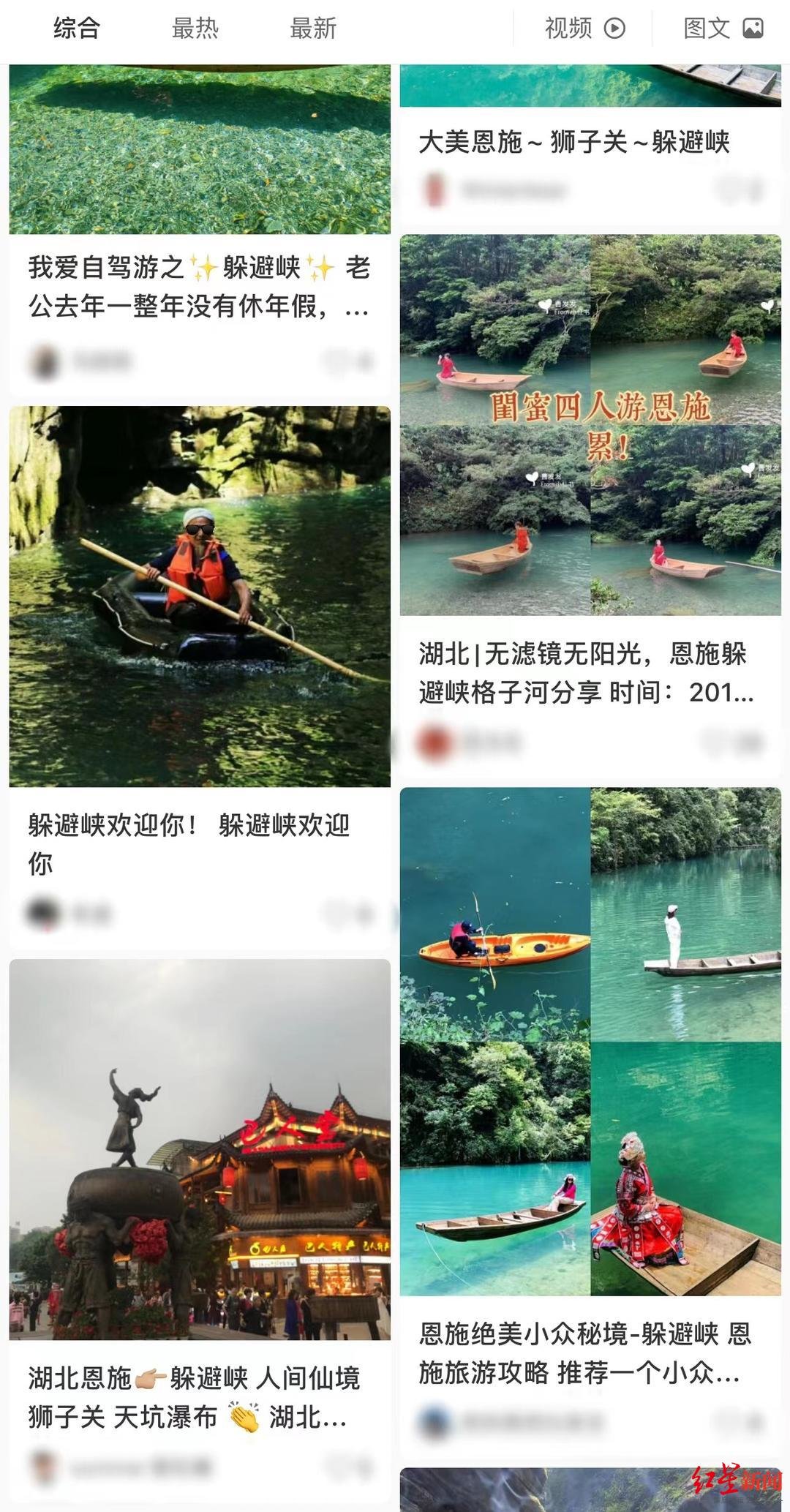Image resolution: width=790 pixels, height=1512 pixels.
Task: Click the author avatar on 大美恩施 post
Action: click(x=435, y=187)
